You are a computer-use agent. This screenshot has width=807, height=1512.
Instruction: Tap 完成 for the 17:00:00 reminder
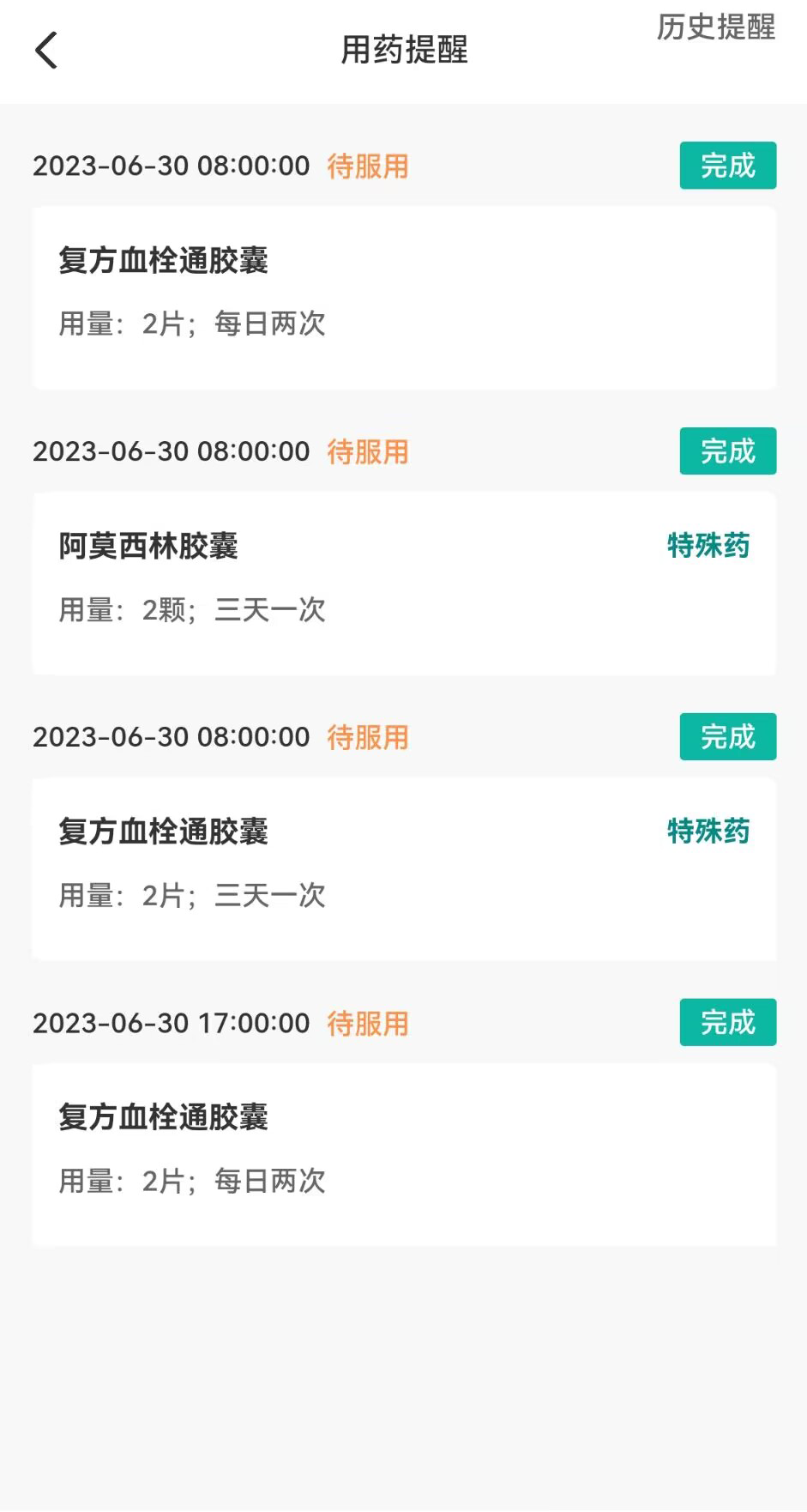click(727, 1023)
